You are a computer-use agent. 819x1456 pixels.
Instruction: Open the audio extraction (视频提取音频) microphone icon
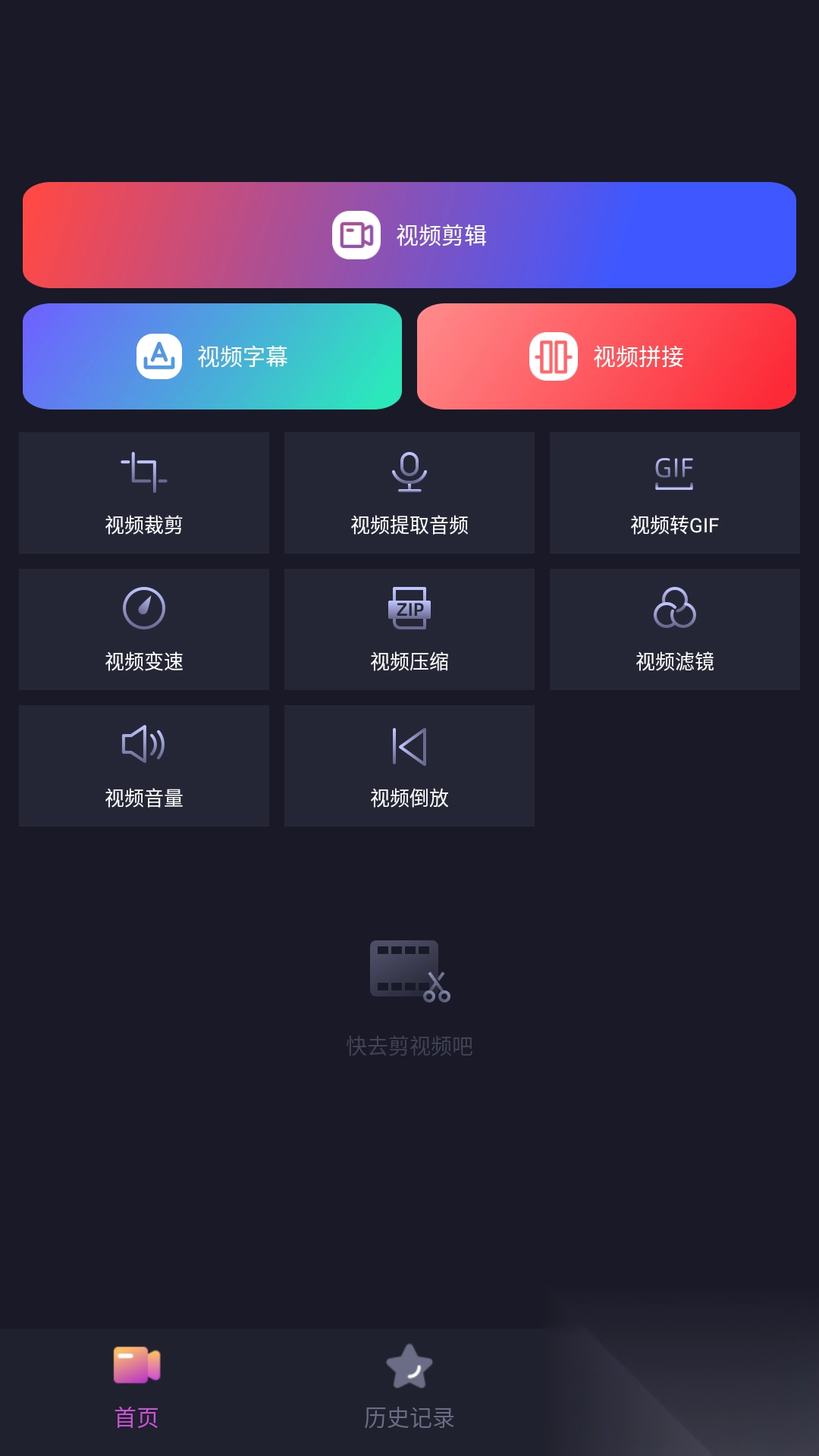click(409, 472)
